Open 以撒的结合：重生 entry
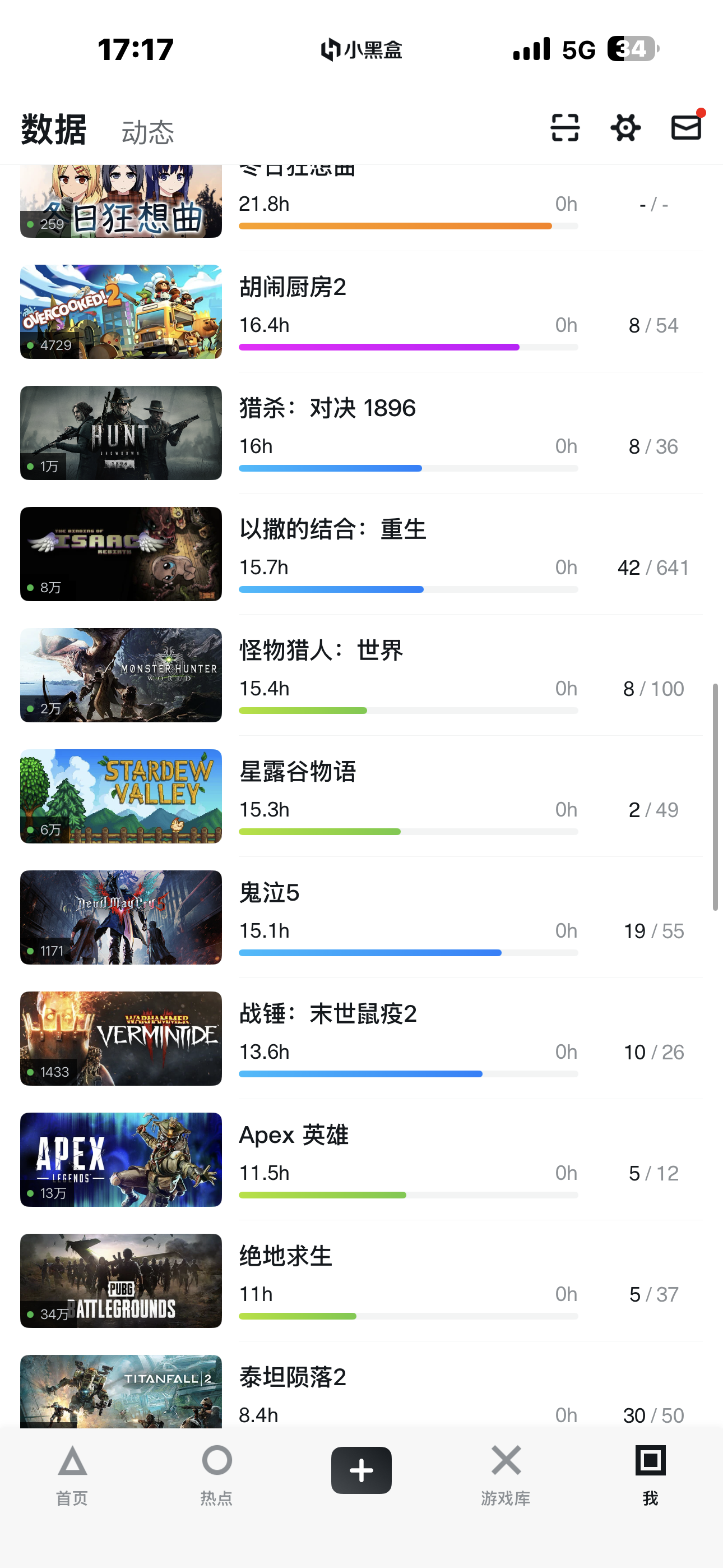 pos(361,554)
